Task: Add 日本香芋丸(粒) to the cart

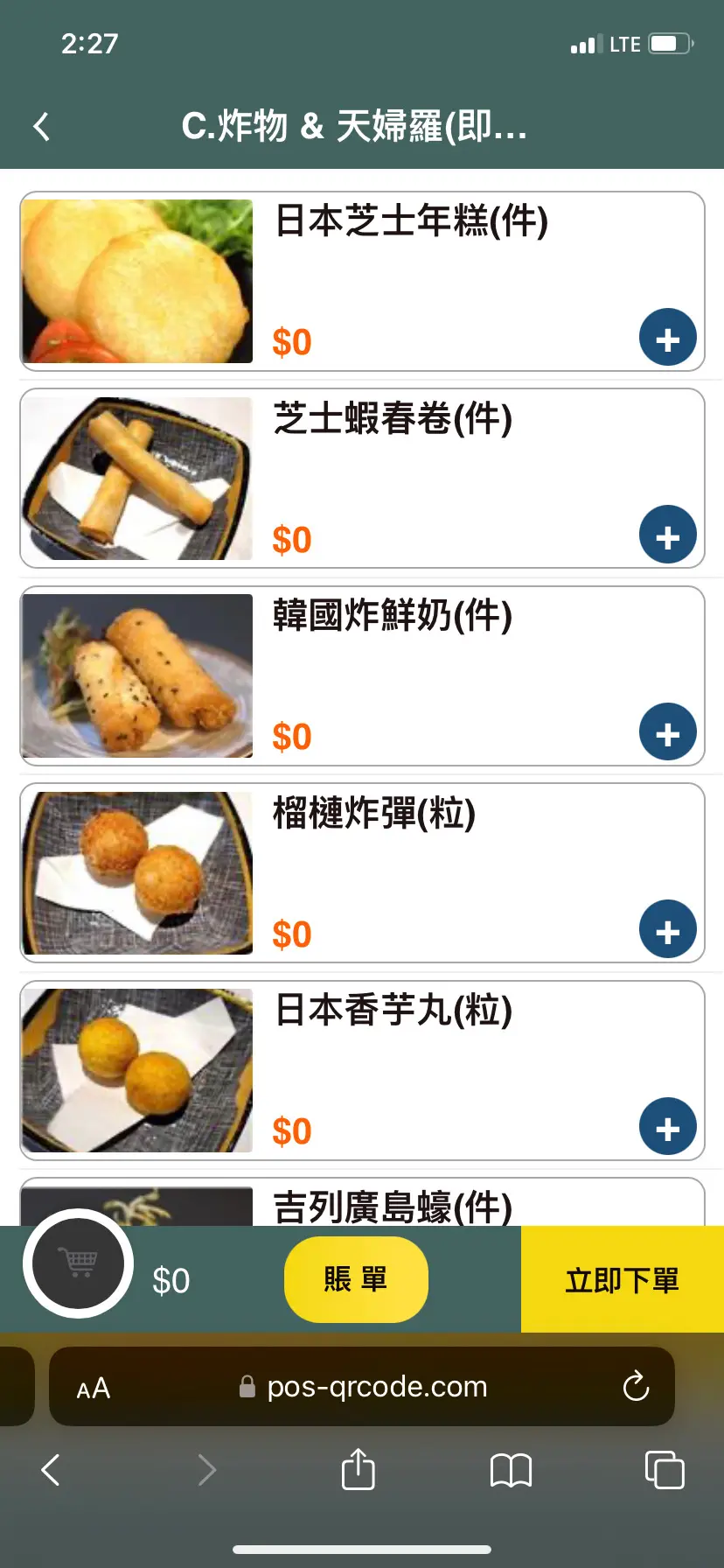Action: [667, 1127]
